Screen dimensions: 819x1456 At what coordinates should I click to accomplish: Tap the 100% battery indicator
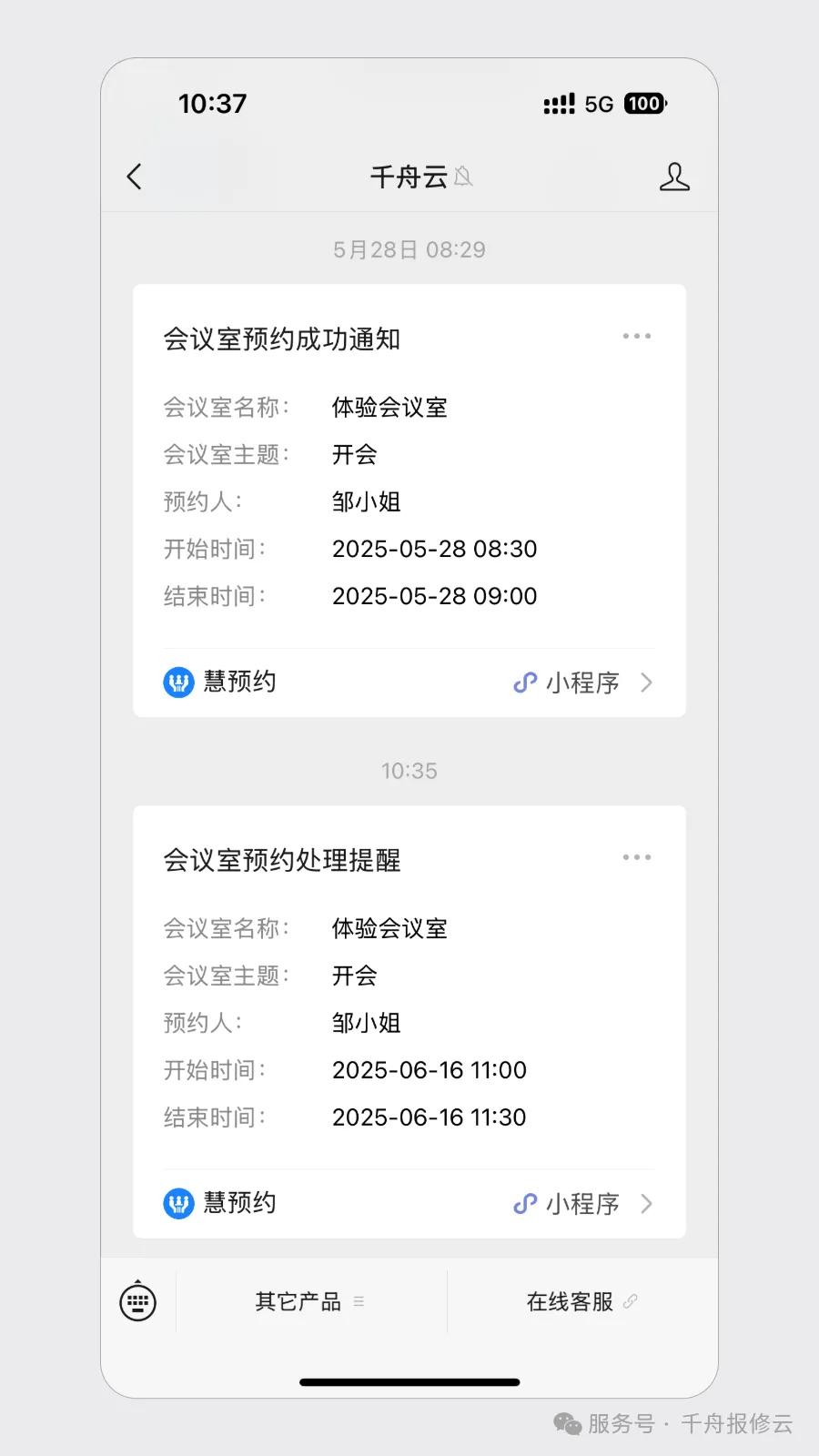click(643, 103)
